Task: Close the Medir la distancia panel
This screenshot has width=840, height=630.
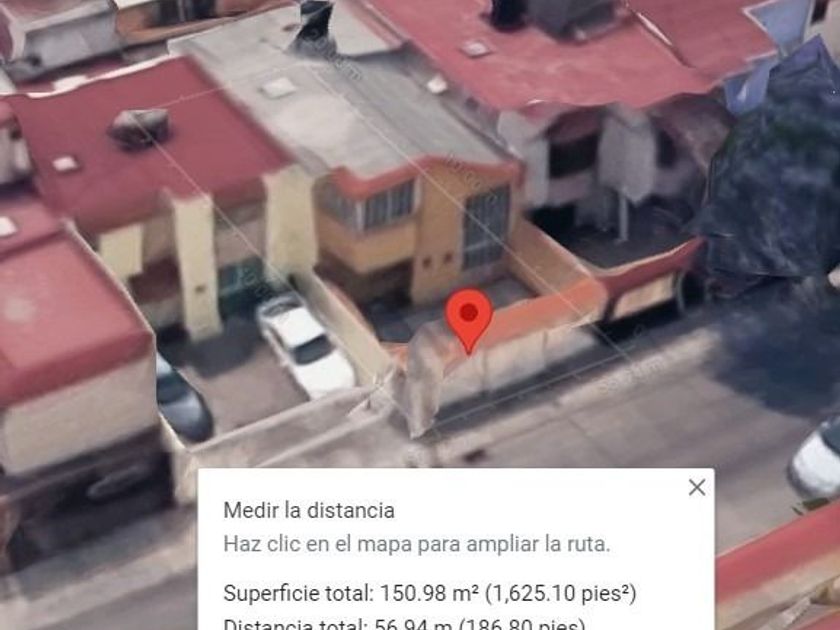Action: click(697, 487)
